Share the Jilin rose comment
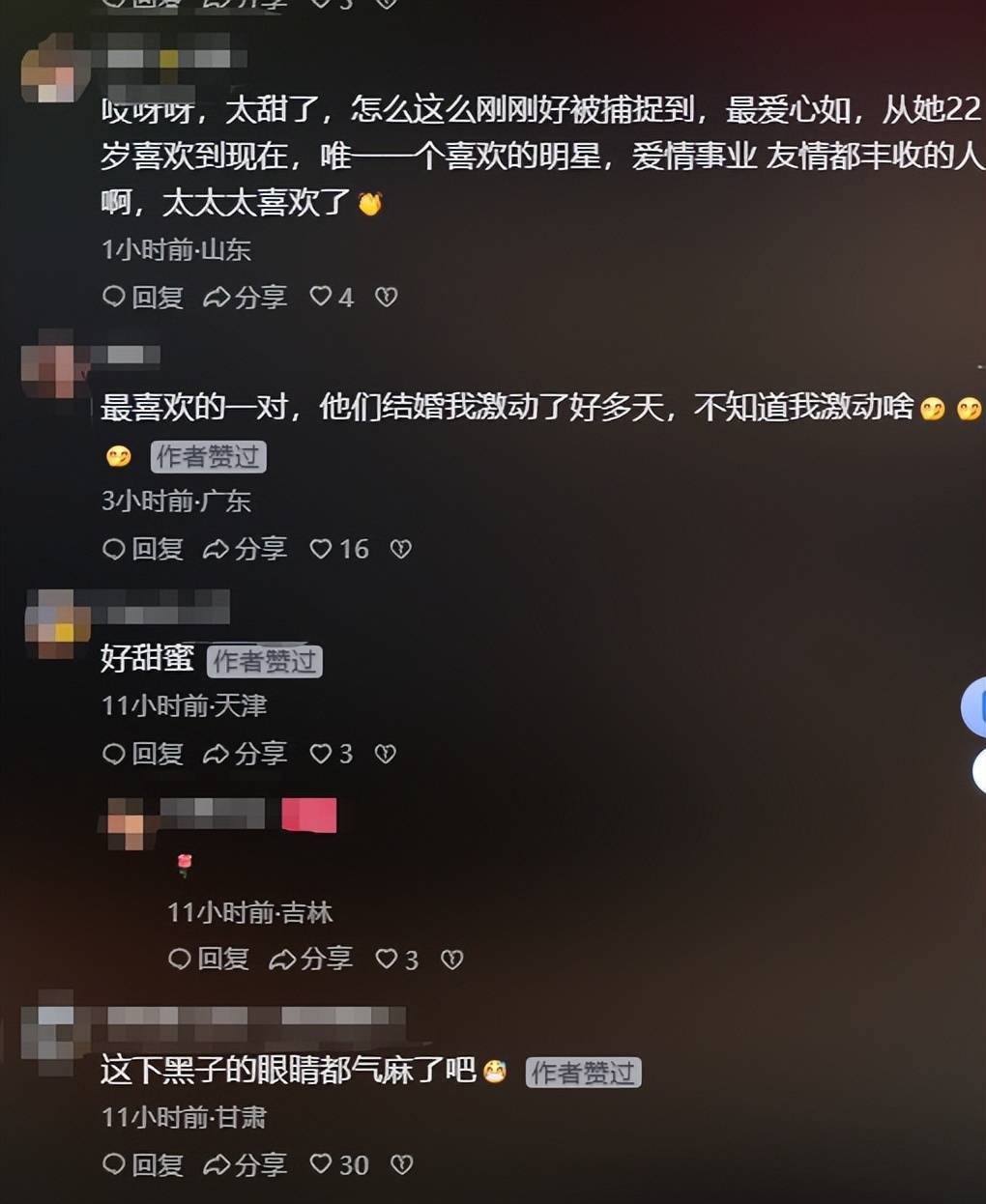Screen dimensions: 986x1204 [311, 959]
